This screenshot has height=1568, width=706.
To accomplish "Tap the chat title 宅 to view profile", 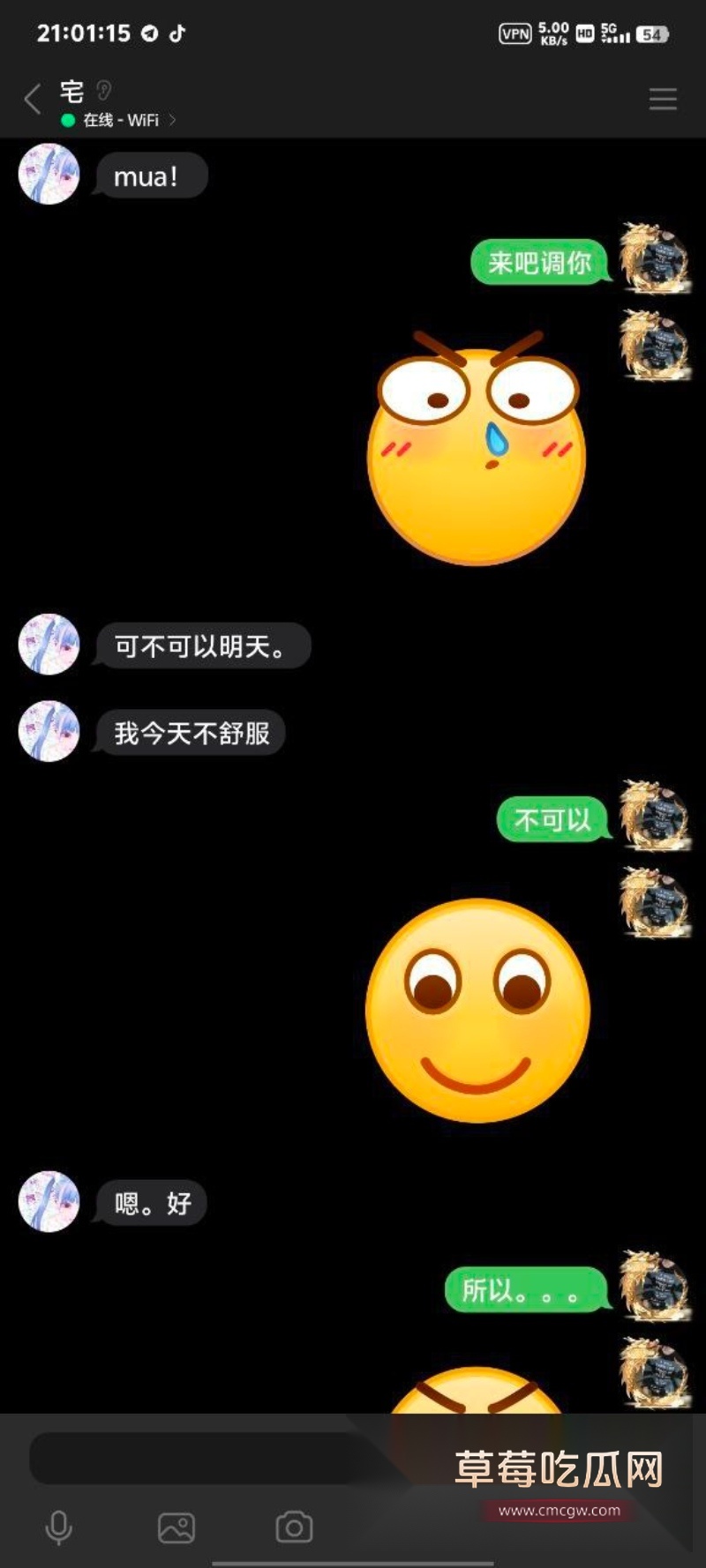I will coord(72,91).
